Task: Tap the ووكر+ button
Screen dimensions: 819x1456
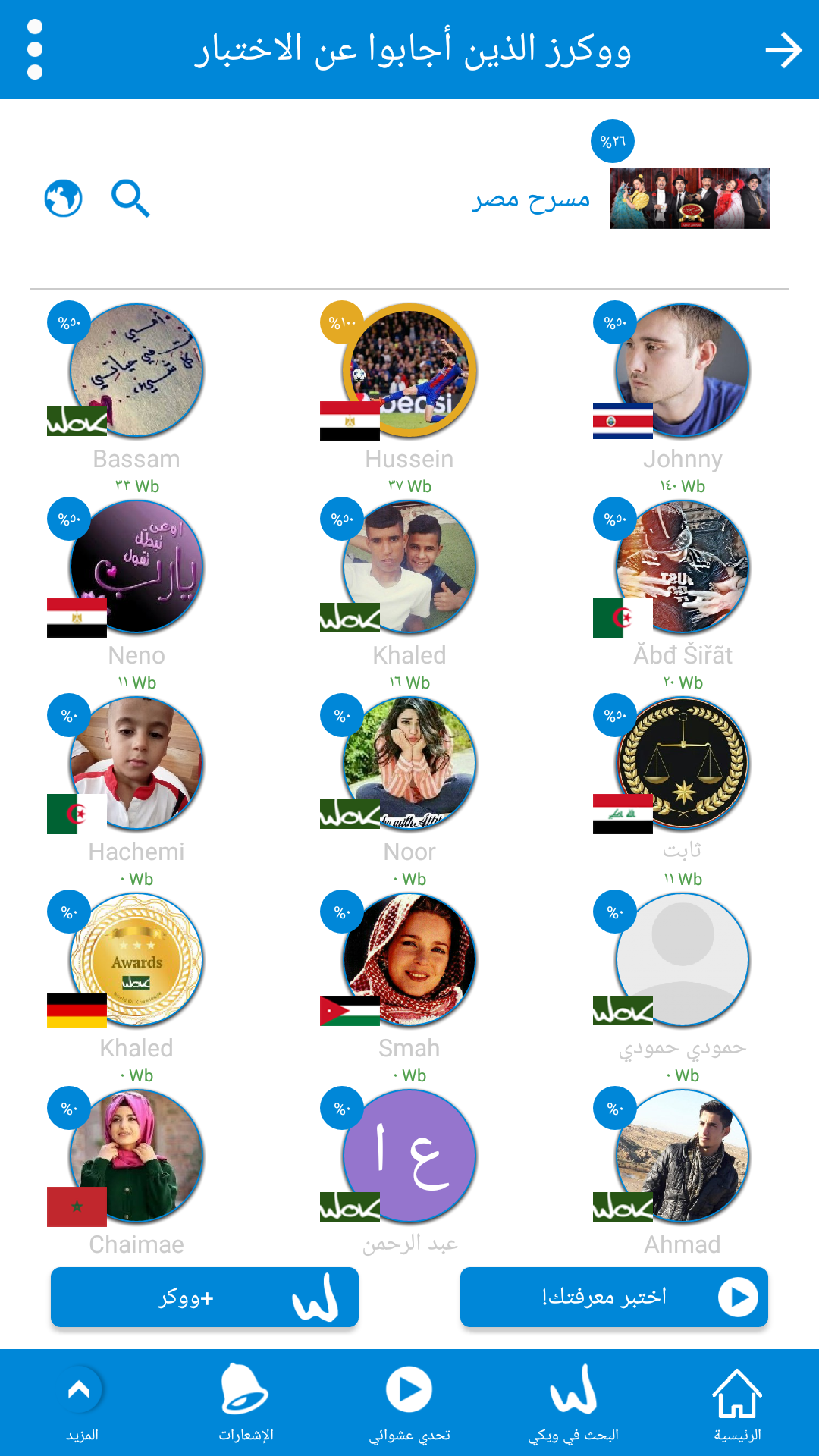Action: [x=205, y=1297]
